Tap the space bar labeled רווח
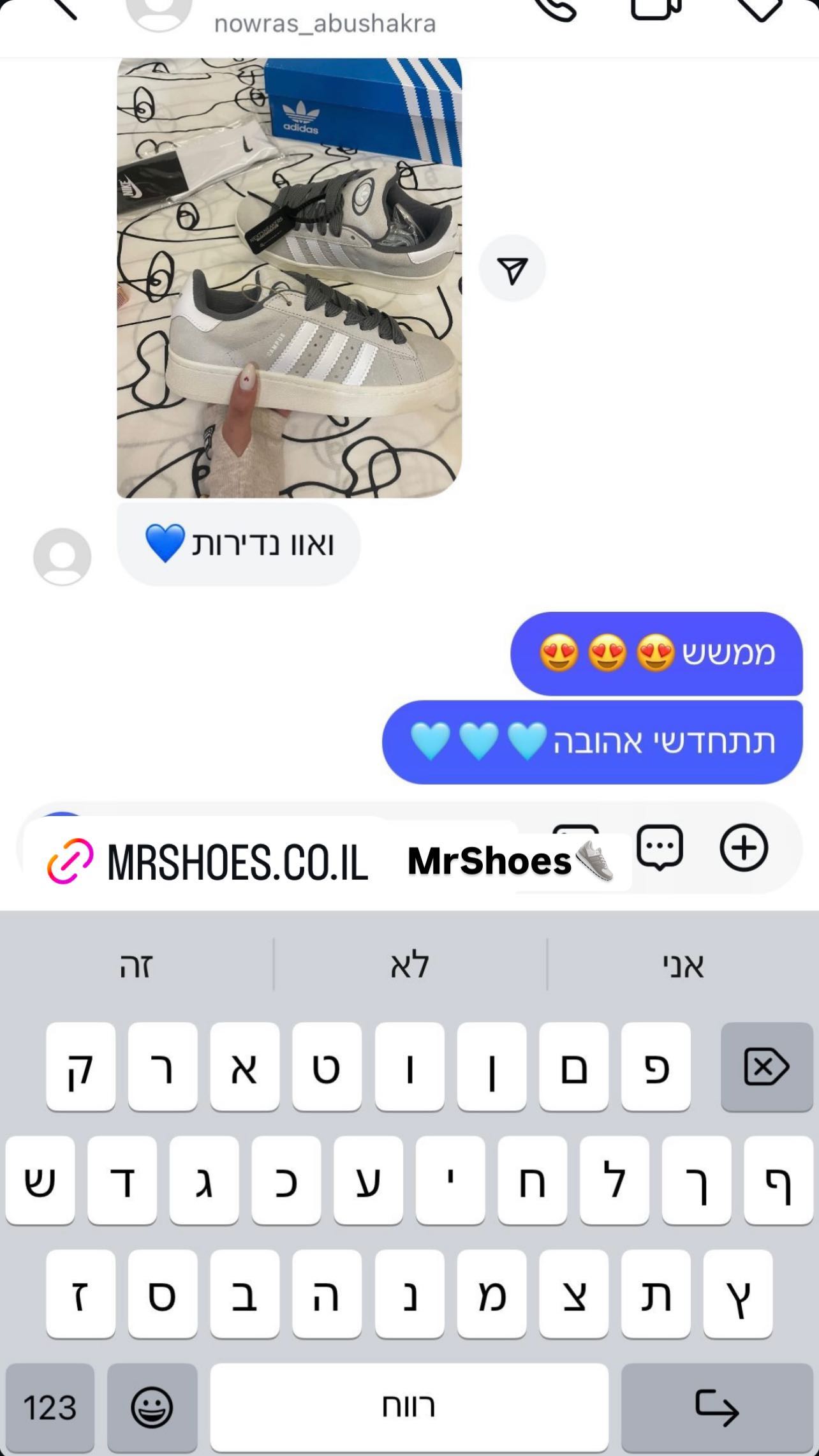Image resolution: width=819 pixels, height=1456 pixels. click(x=409, y=1407)
